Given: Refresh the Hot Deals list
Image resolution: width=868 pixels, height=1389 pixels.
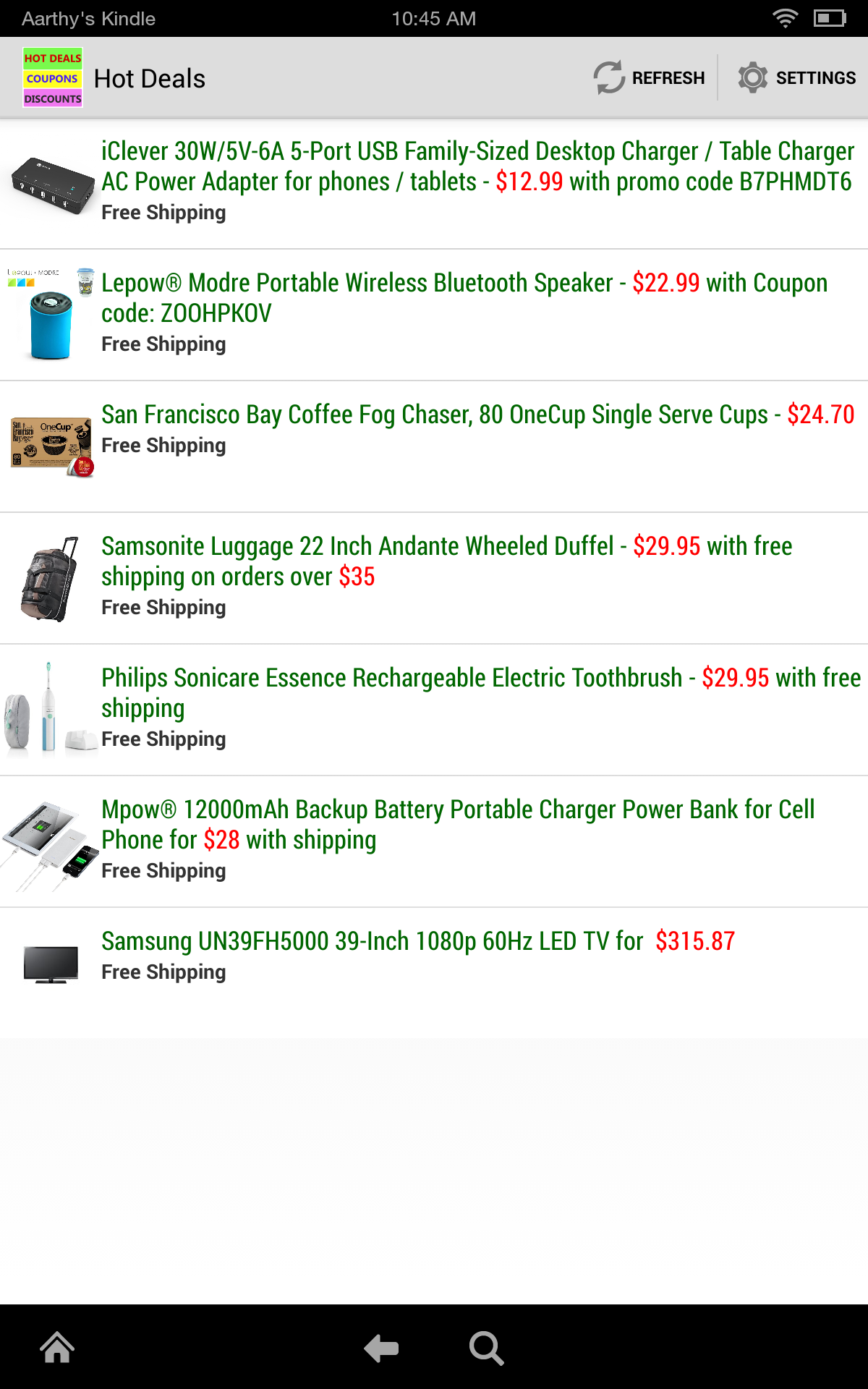Looking at the screenshot, I should 649,77.
